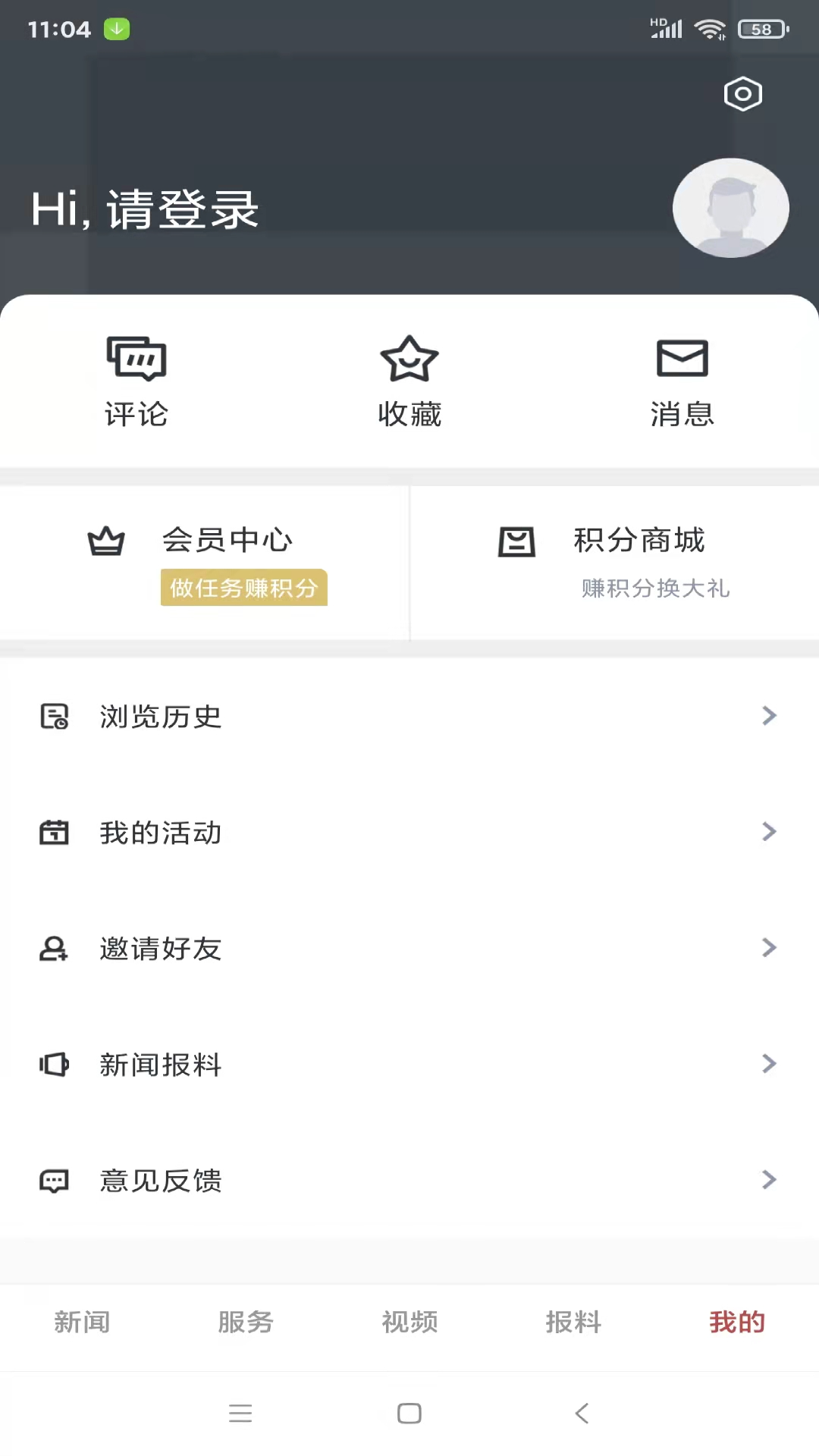Tap the profile avatar image
The height and width of the screenshot is (1456, 819).
pyautogui.click(x=730, y=208)
